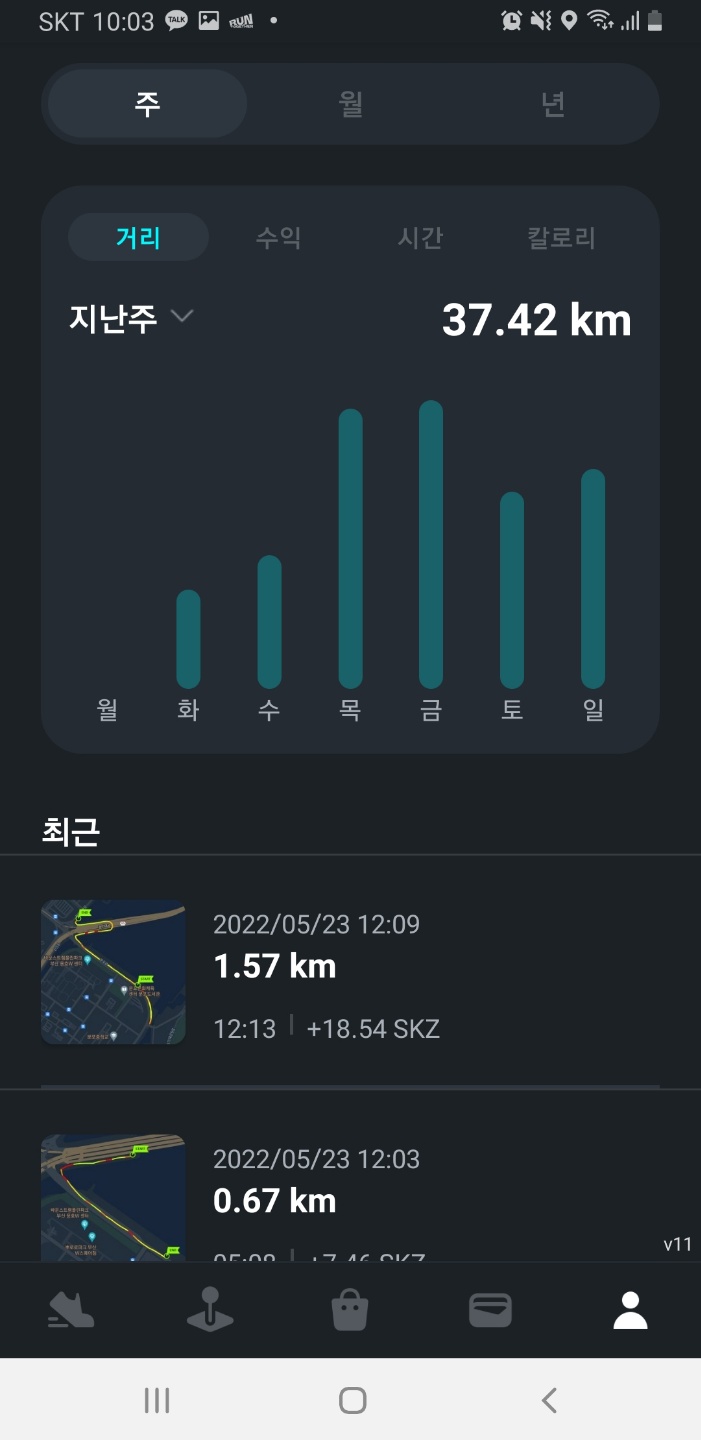Open the shopping bag tab

[350, 1310]
